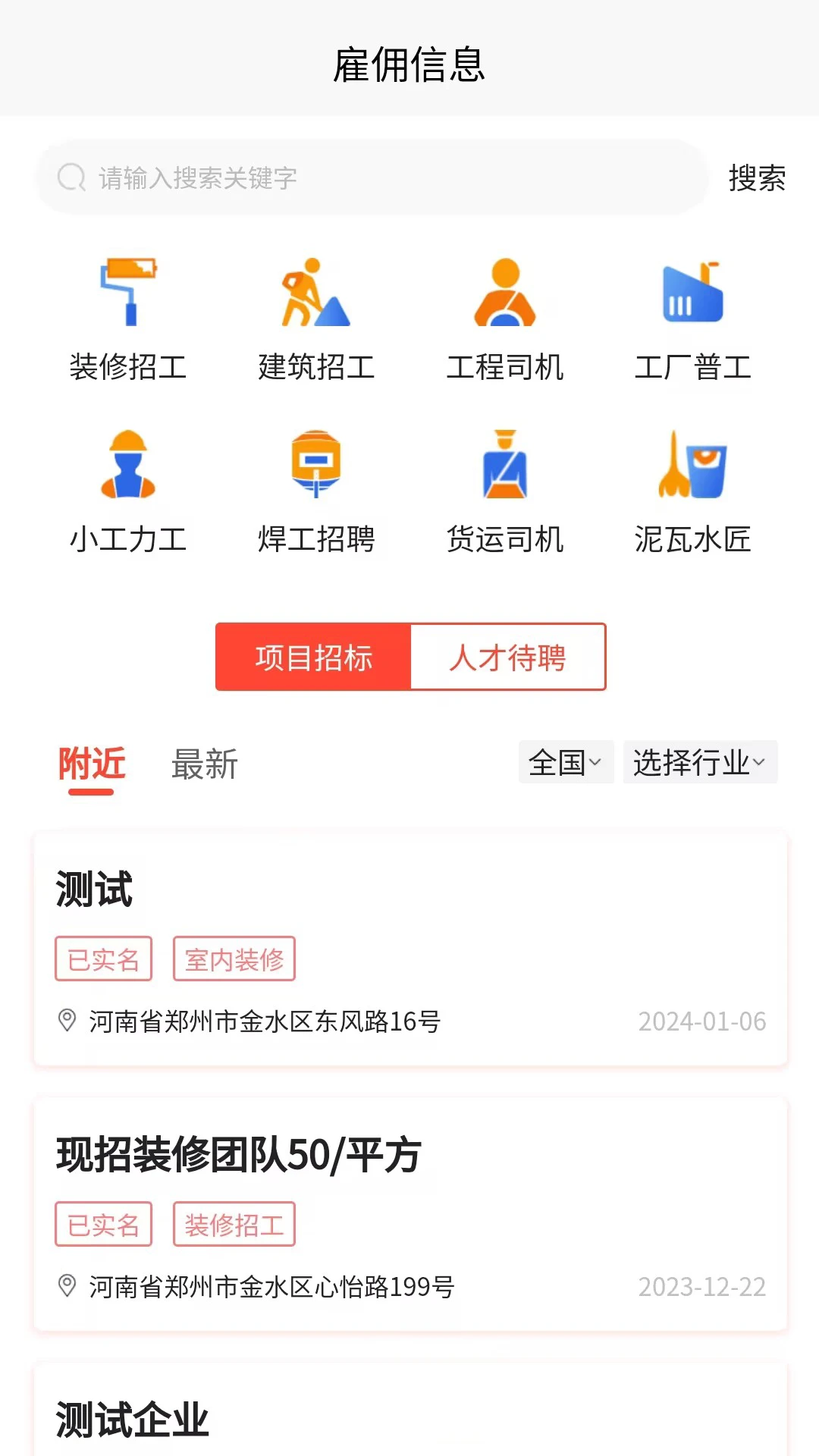819x1456 pixels.
Task: Click the magnifier icon in the search bar
Action: coord(71,177)
